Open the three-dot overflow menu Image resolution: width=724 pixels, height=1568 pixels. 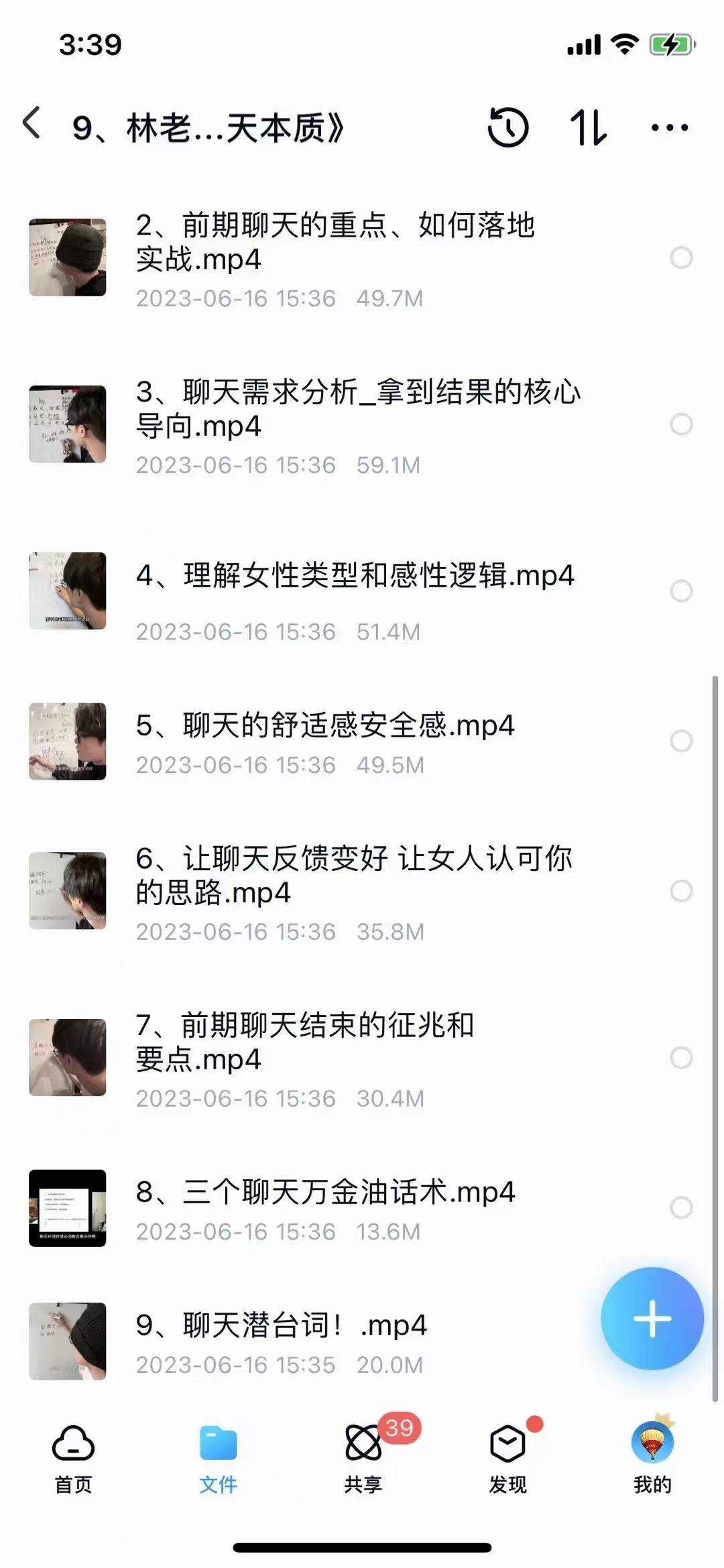[x=669, y=127]
